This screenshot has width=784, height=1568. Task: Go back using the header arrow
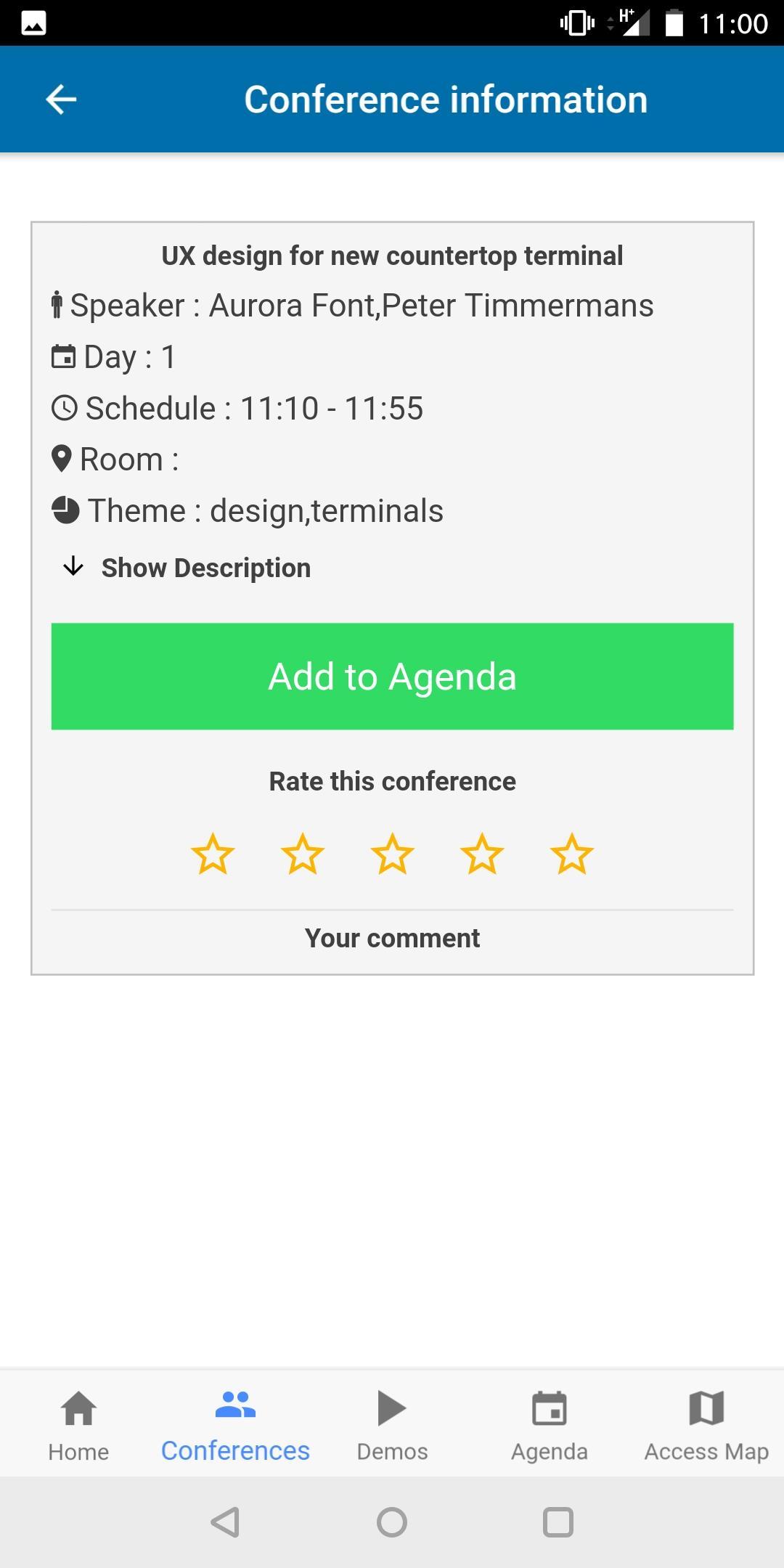[x=61, y=99]
